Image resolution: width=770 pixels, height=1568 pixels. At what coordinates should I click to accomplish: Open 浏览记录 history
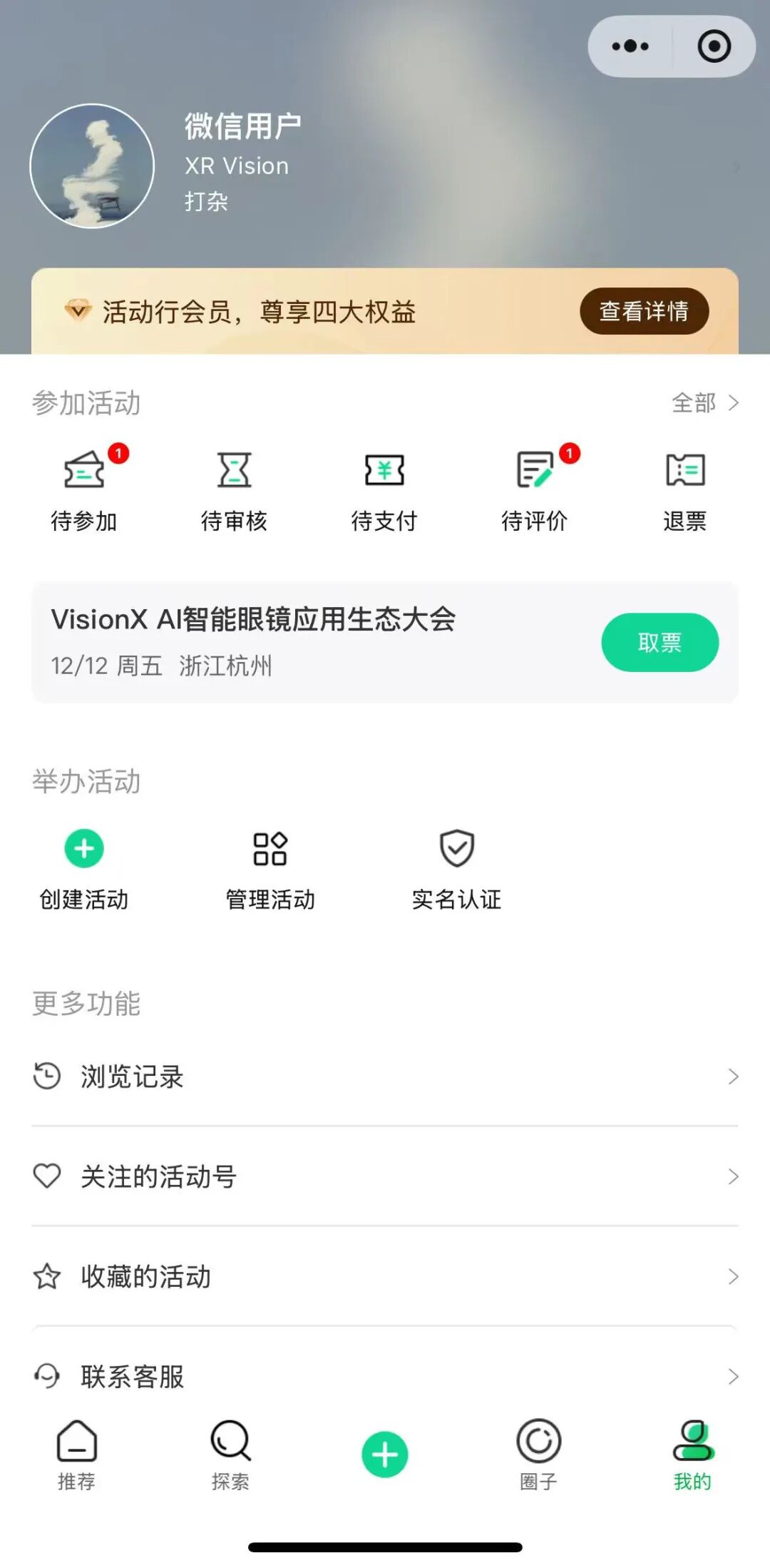click(x=385, y=1076)
